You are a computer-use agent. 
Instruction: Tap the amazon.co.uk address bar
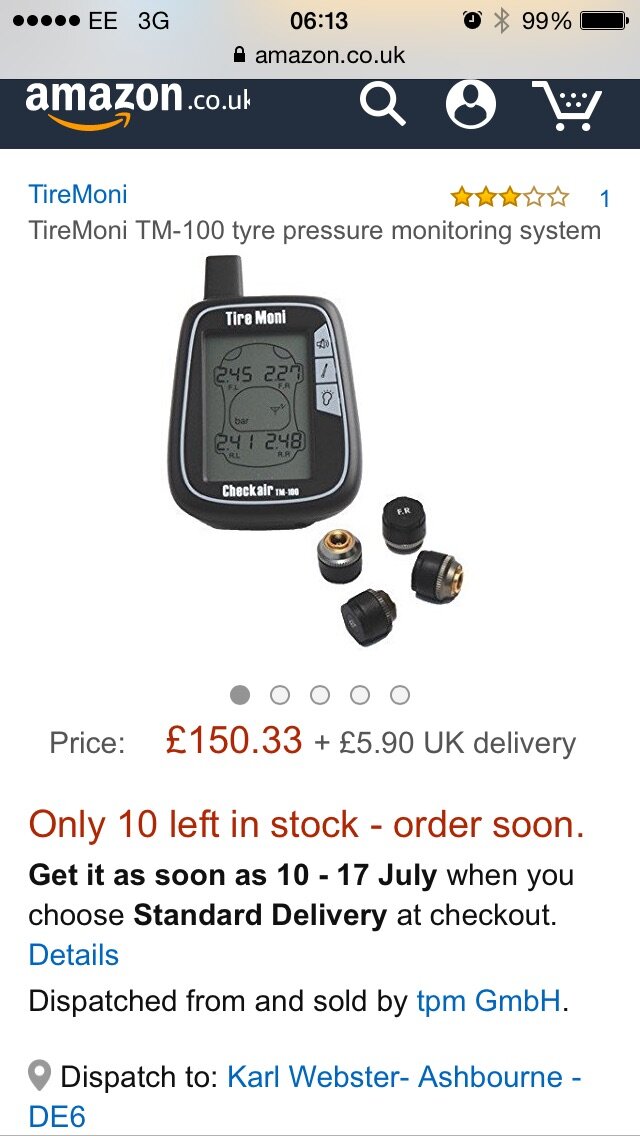pyautogui.click(x=320, y=55)
